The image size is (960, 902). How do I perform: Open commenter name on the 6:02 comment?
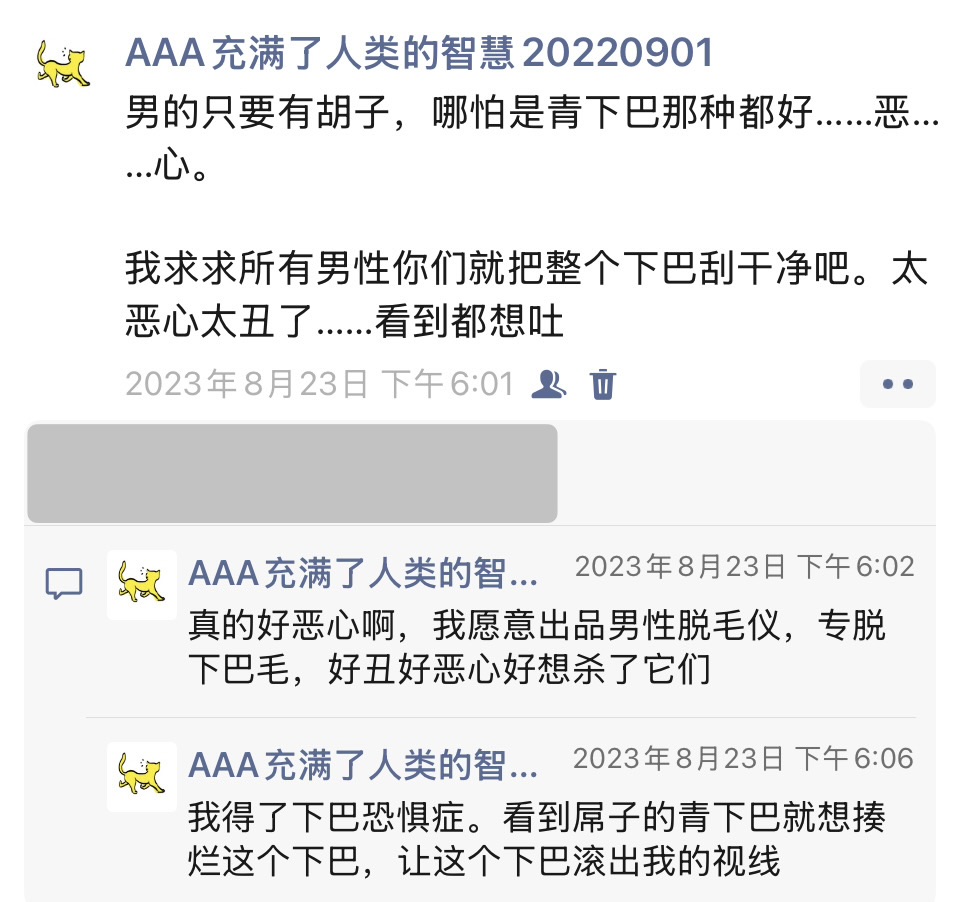[363, 574]
